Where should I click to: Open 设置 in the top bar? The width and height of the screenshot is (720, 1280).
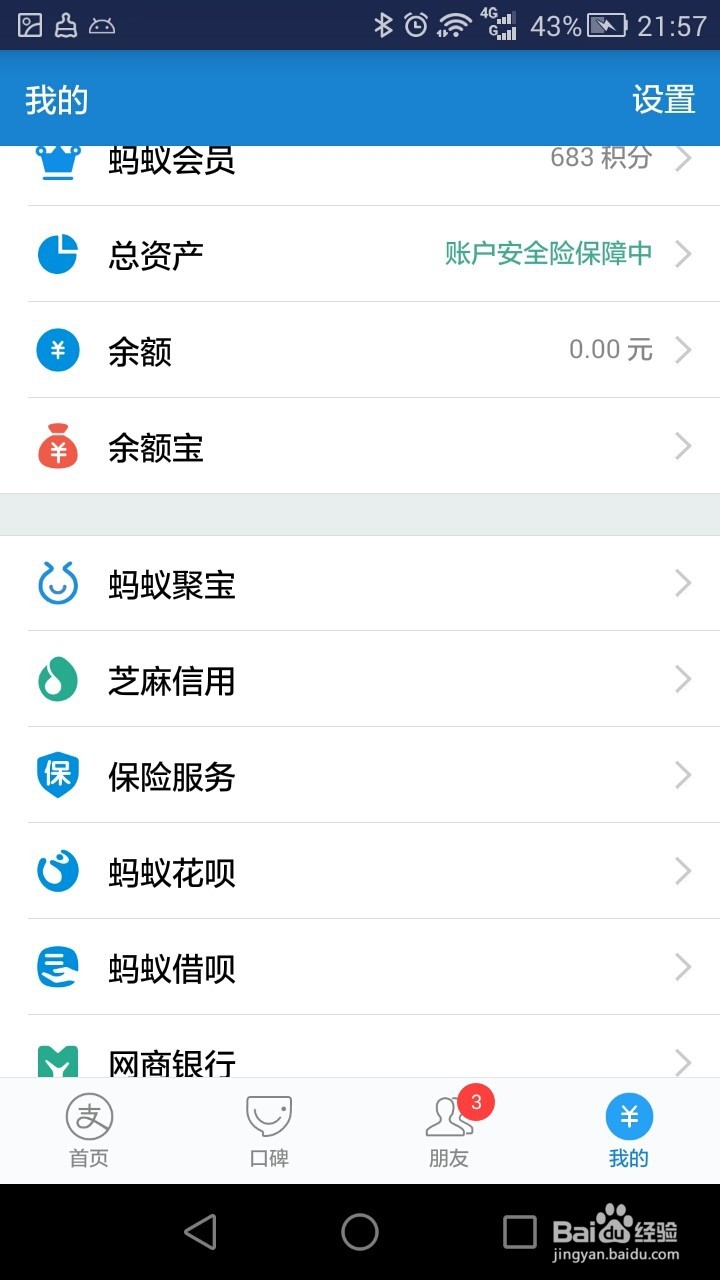tap(663, 100)
